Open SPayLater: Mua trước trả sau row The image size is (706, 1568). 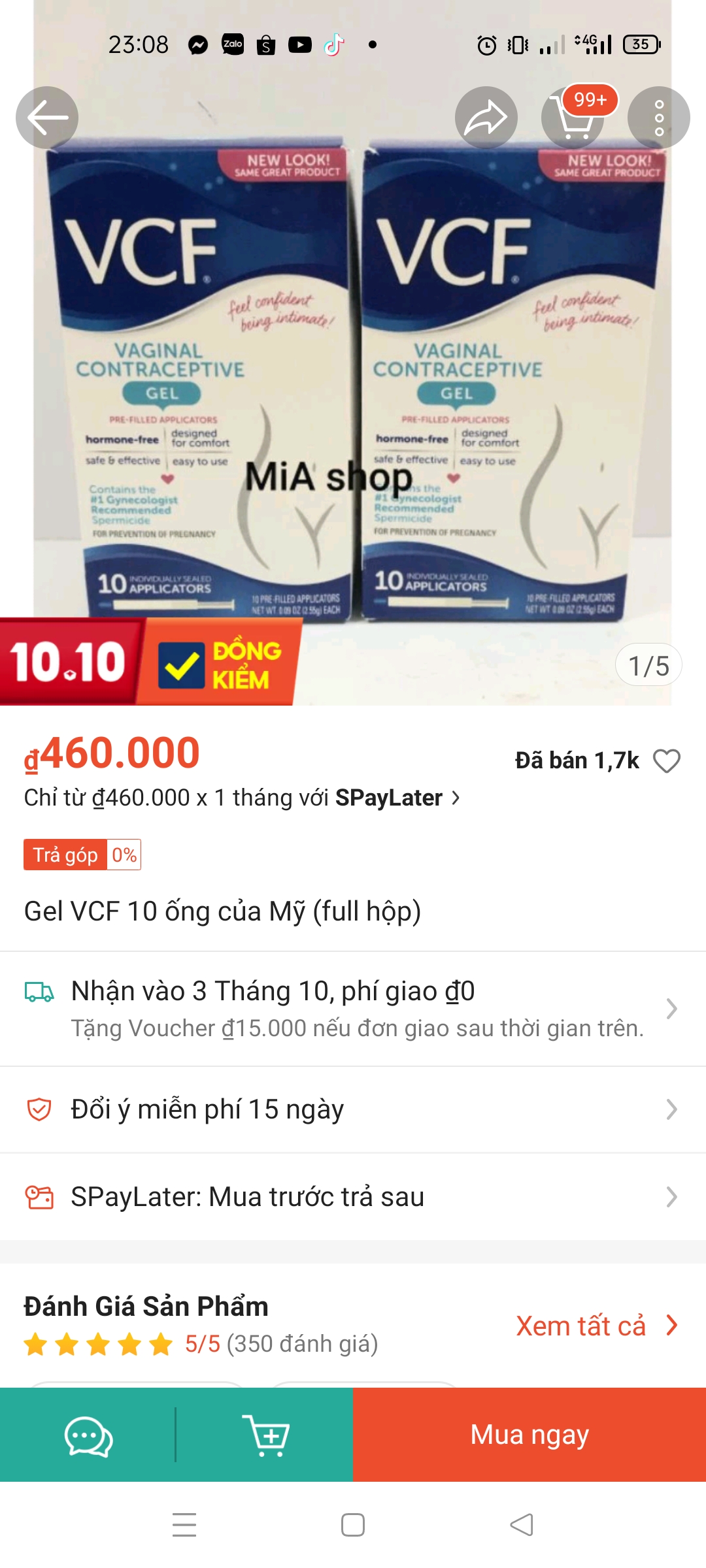coord(353,1197)
